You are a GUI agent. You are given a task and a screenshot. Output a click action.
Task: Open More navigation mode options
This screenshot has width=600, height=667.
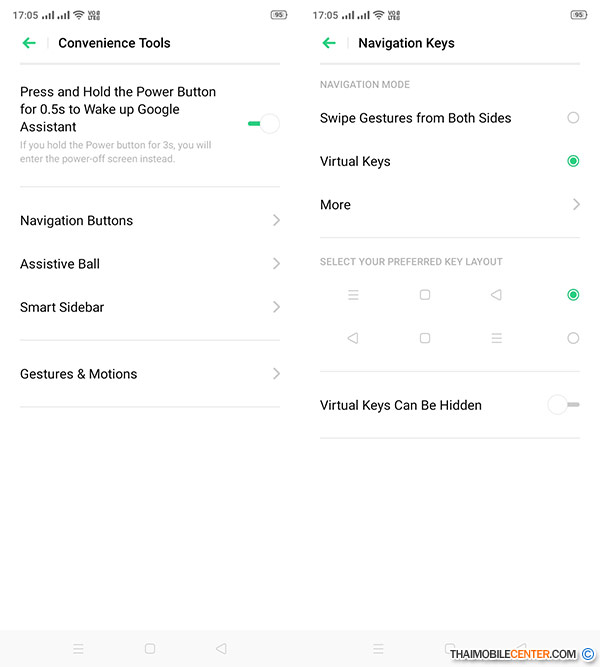[450, 205]
